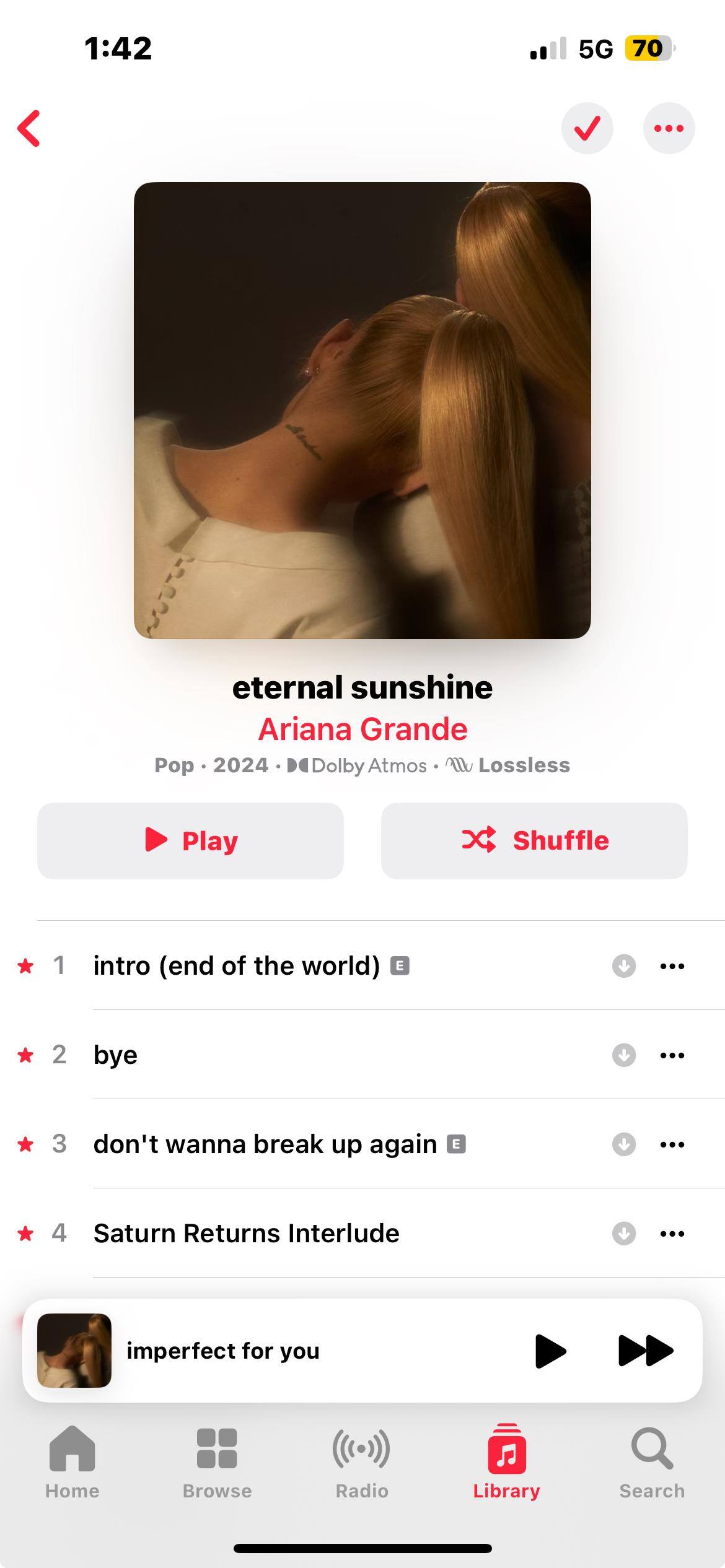The image size is (725, 1568).
Task: Shuffle the album tracks
Action: tap(534, 840)
